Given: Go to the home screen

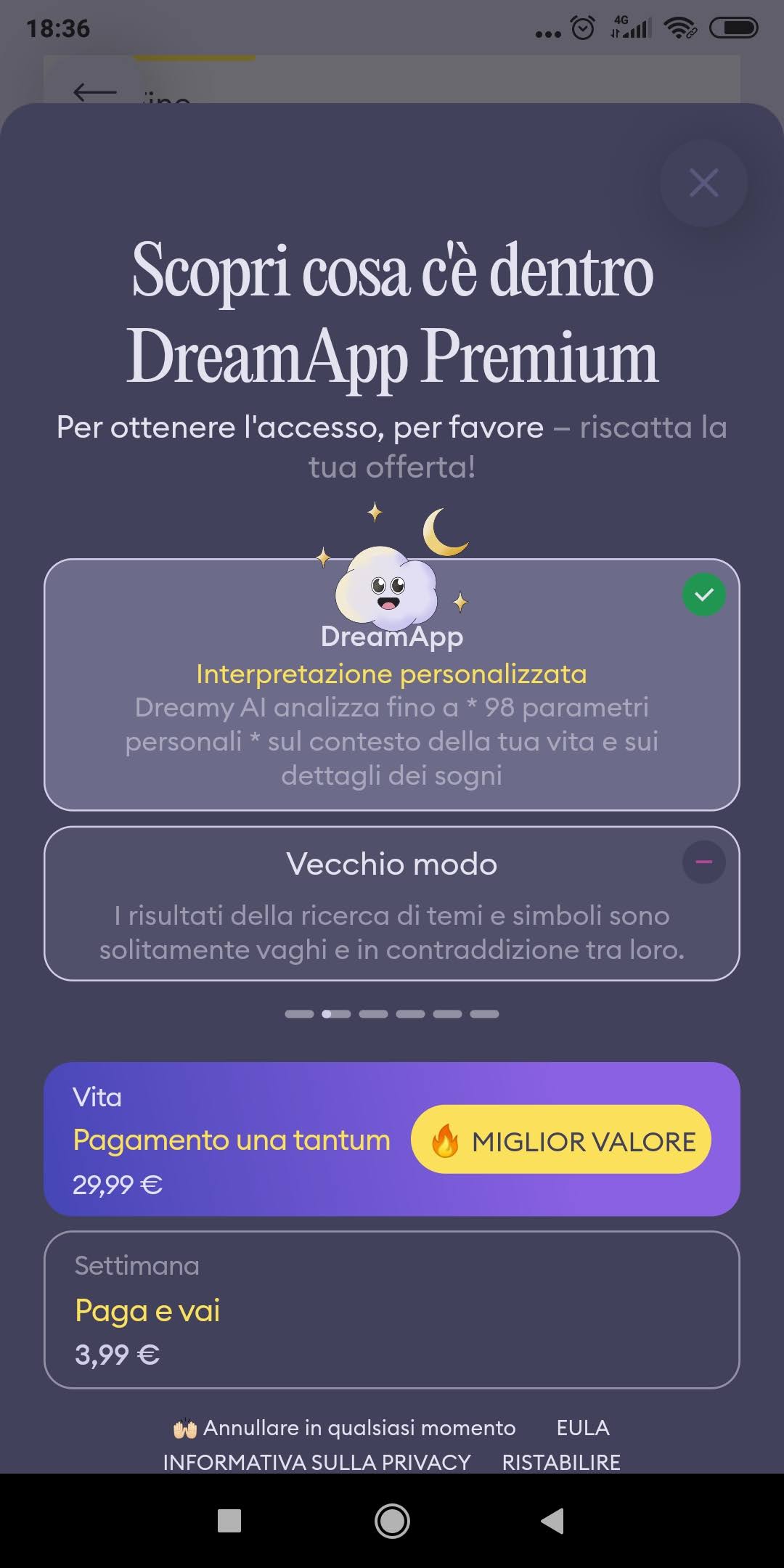Looking at the screenshot, I should [392, 1520].
